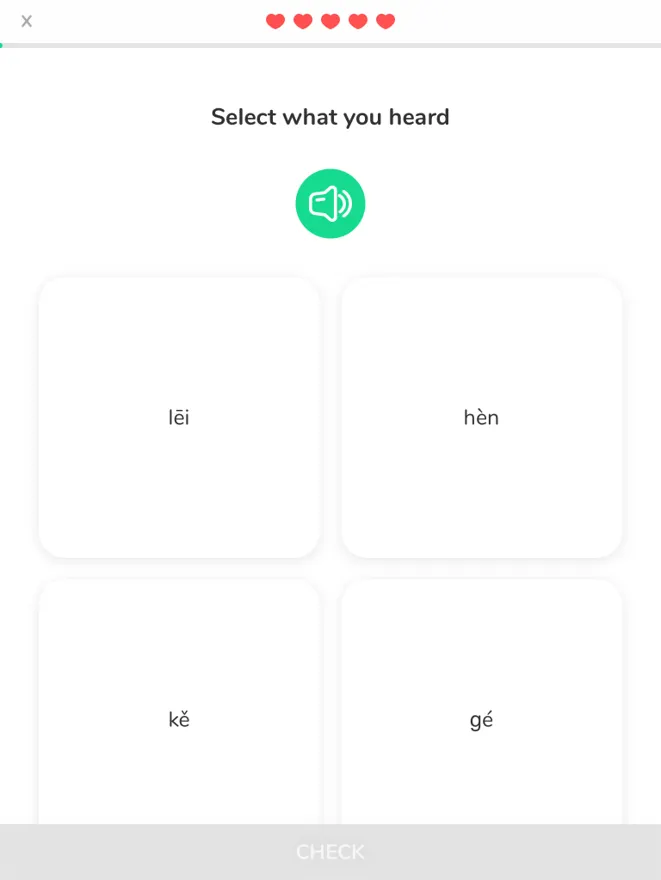This screenshot has width=661, height=880.
Task: Choose the hèn answer card
Action: 481,417
